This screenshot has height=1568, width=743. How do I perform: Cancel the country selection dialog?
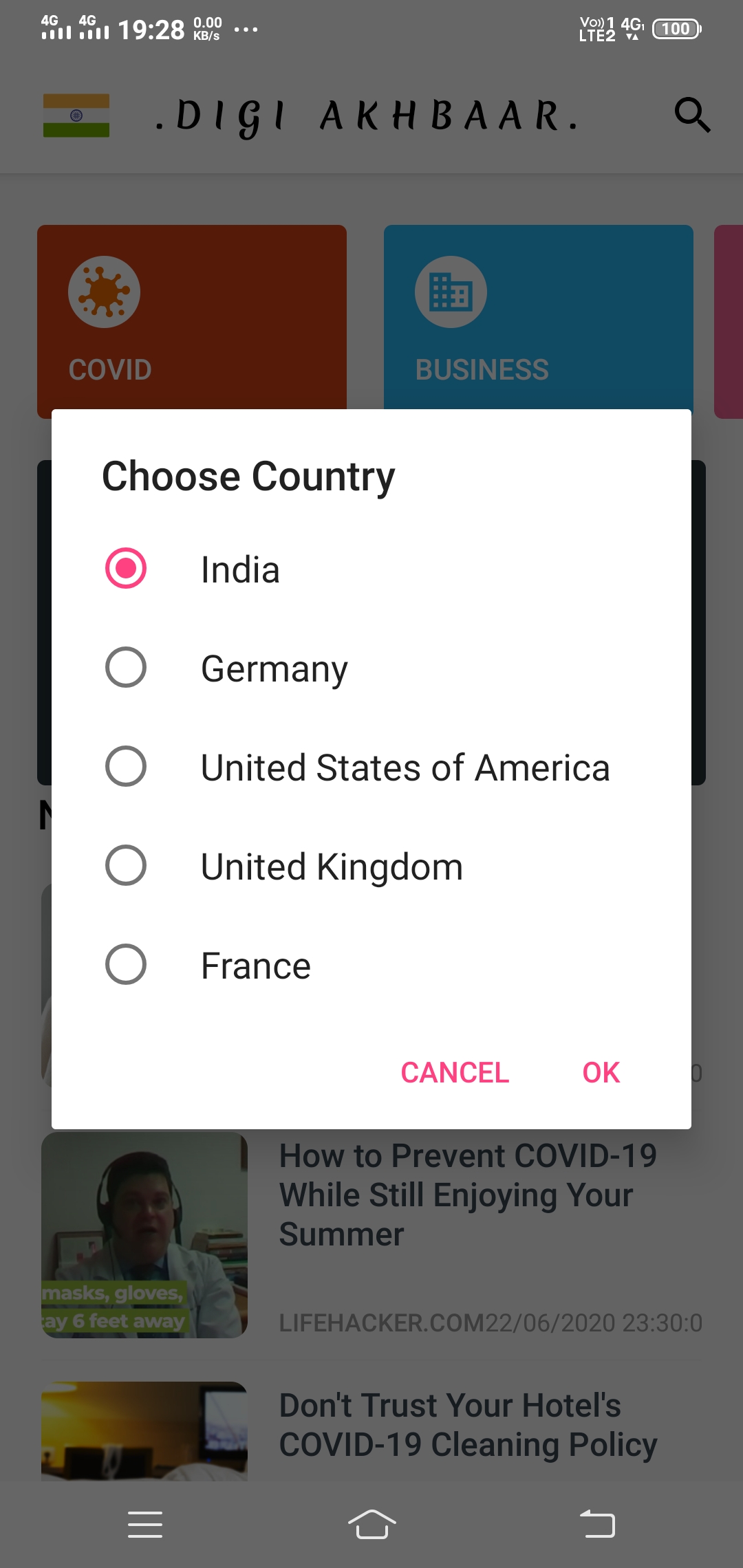tap(455, 1072)
